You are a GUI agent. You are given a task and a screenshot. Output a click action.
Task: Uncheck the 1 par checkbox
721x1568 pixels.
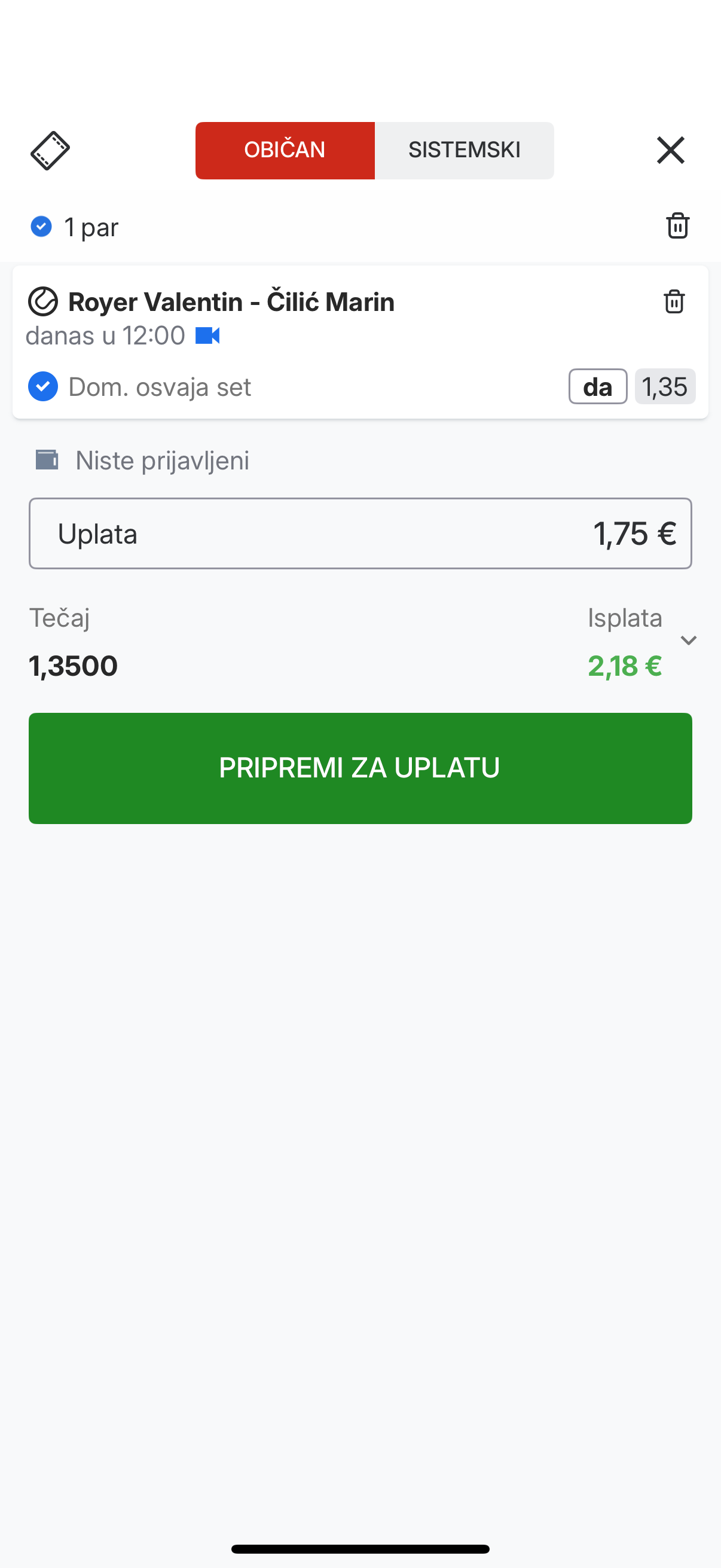tap(41, 227)
